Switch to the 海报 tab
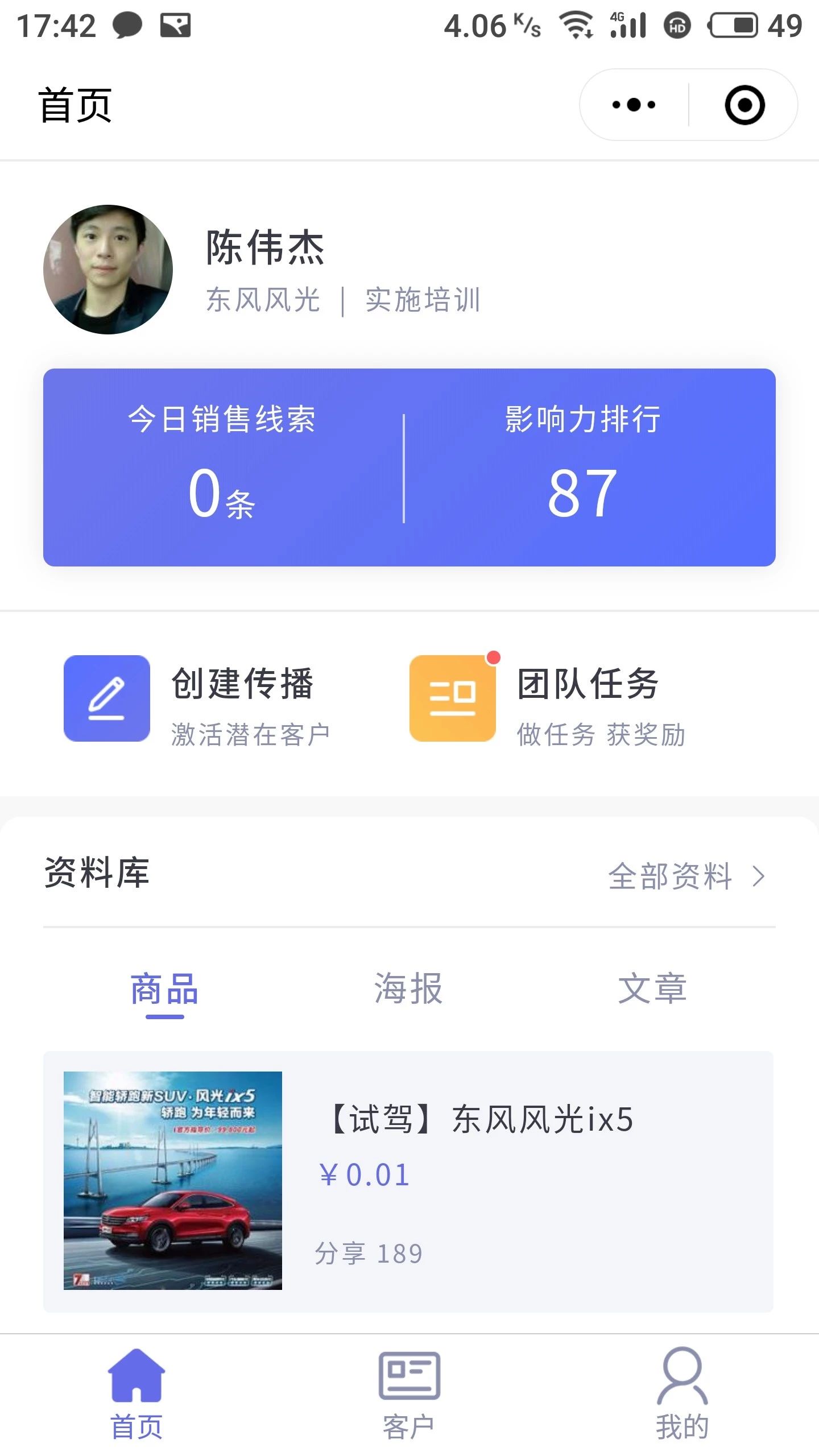Viewport: 819px width, 1456px height. [x=408, y=990]
